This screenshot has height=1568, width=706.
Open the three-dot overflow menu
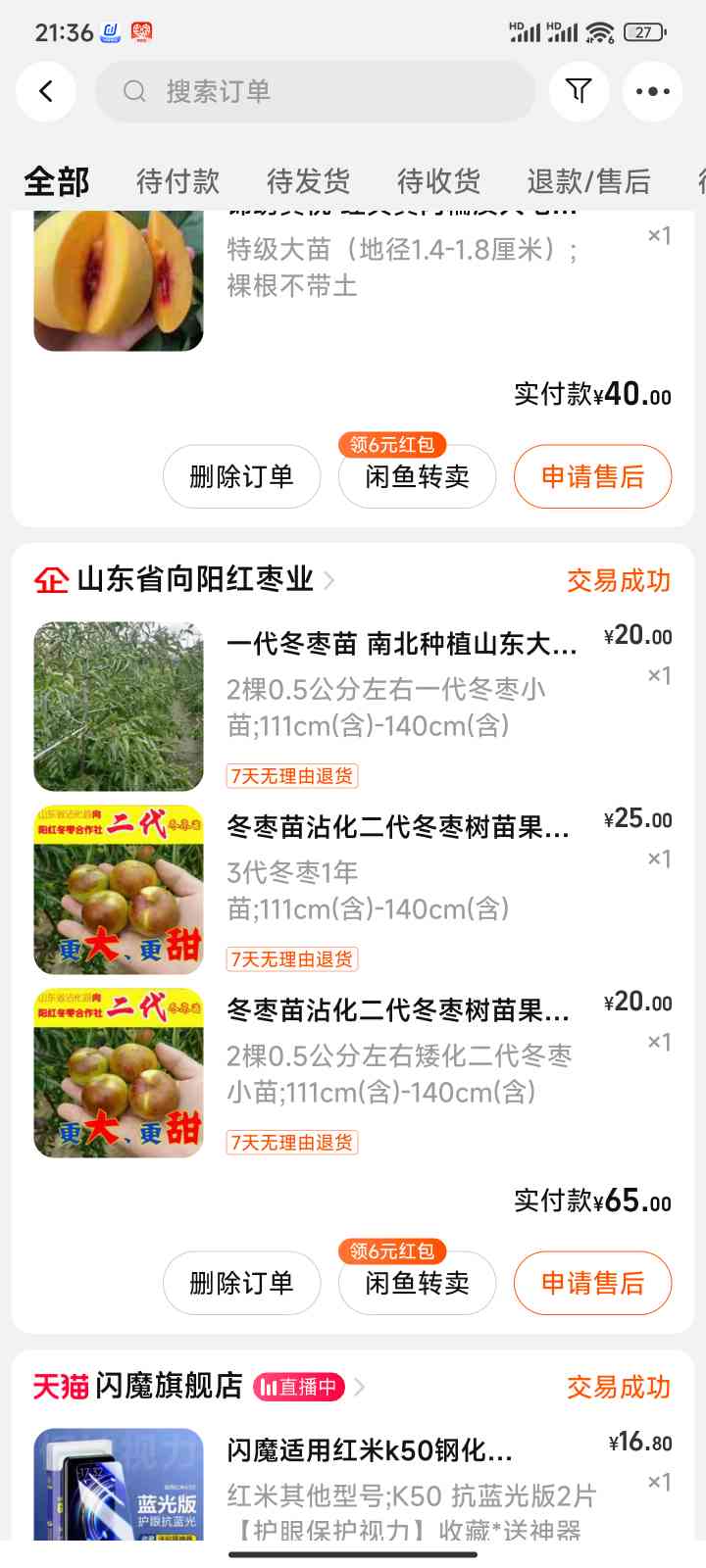coord(652,91)
